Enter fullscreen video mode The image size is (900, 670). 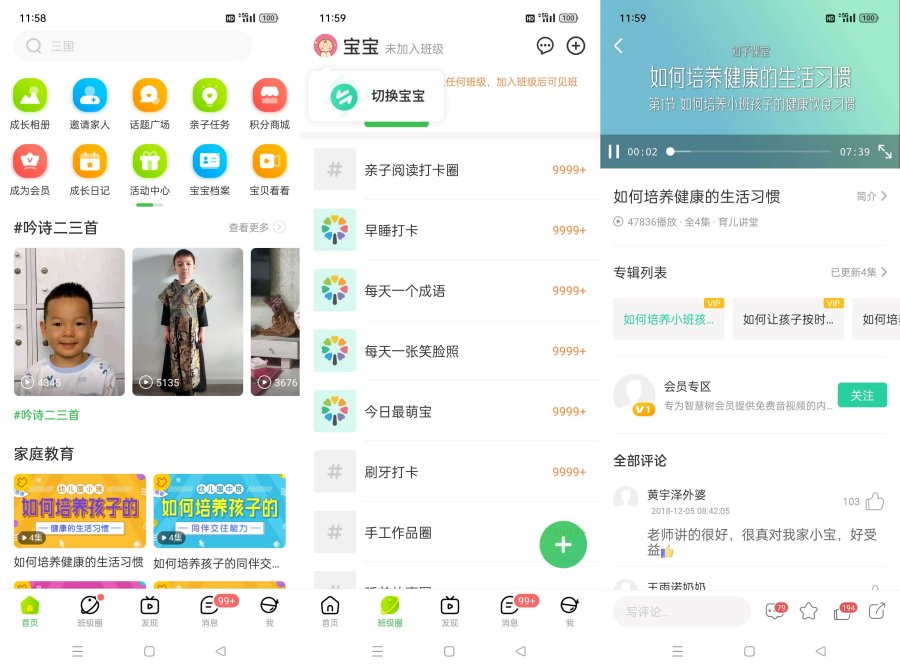click(x=885, y=152)
